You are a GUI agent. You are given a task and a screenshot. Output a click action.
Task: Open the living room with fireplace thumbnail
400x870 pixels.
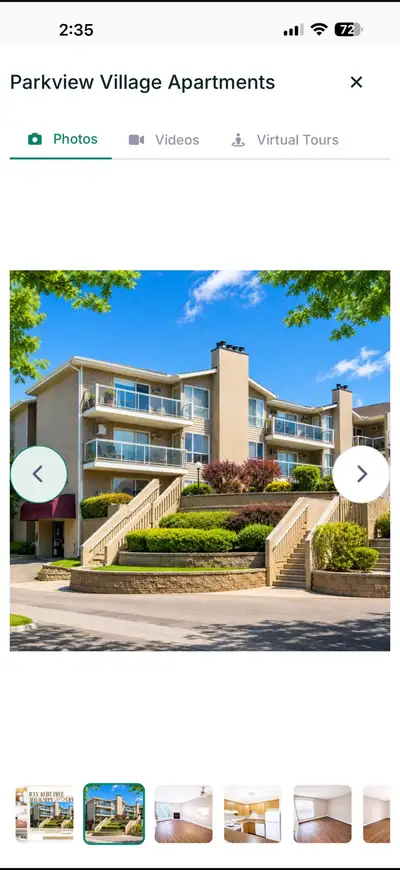(x=184, y=814)
